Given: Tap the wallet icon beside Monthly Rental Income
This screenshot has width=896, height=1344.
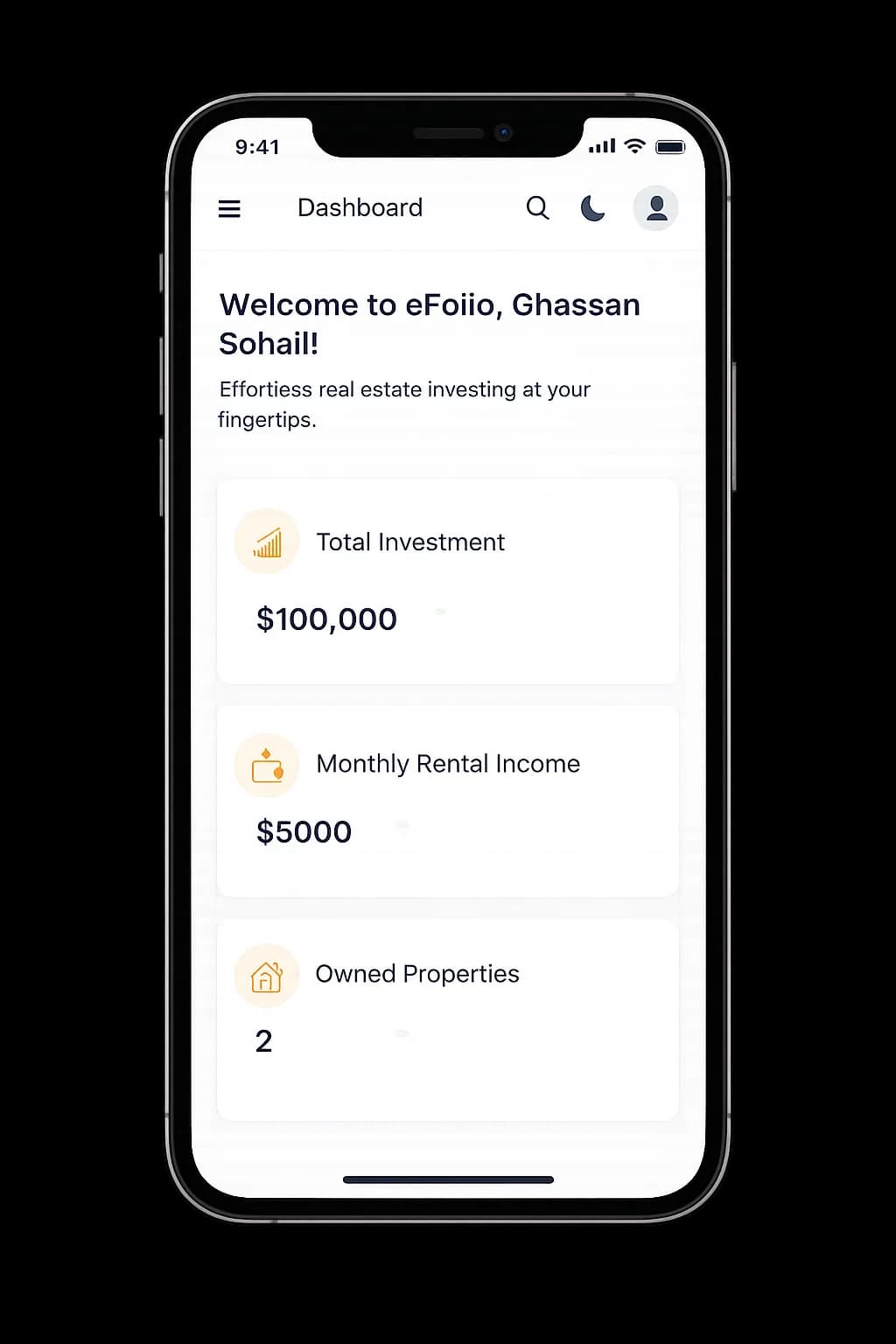Looking at the screenshot, I should (266, 764).
